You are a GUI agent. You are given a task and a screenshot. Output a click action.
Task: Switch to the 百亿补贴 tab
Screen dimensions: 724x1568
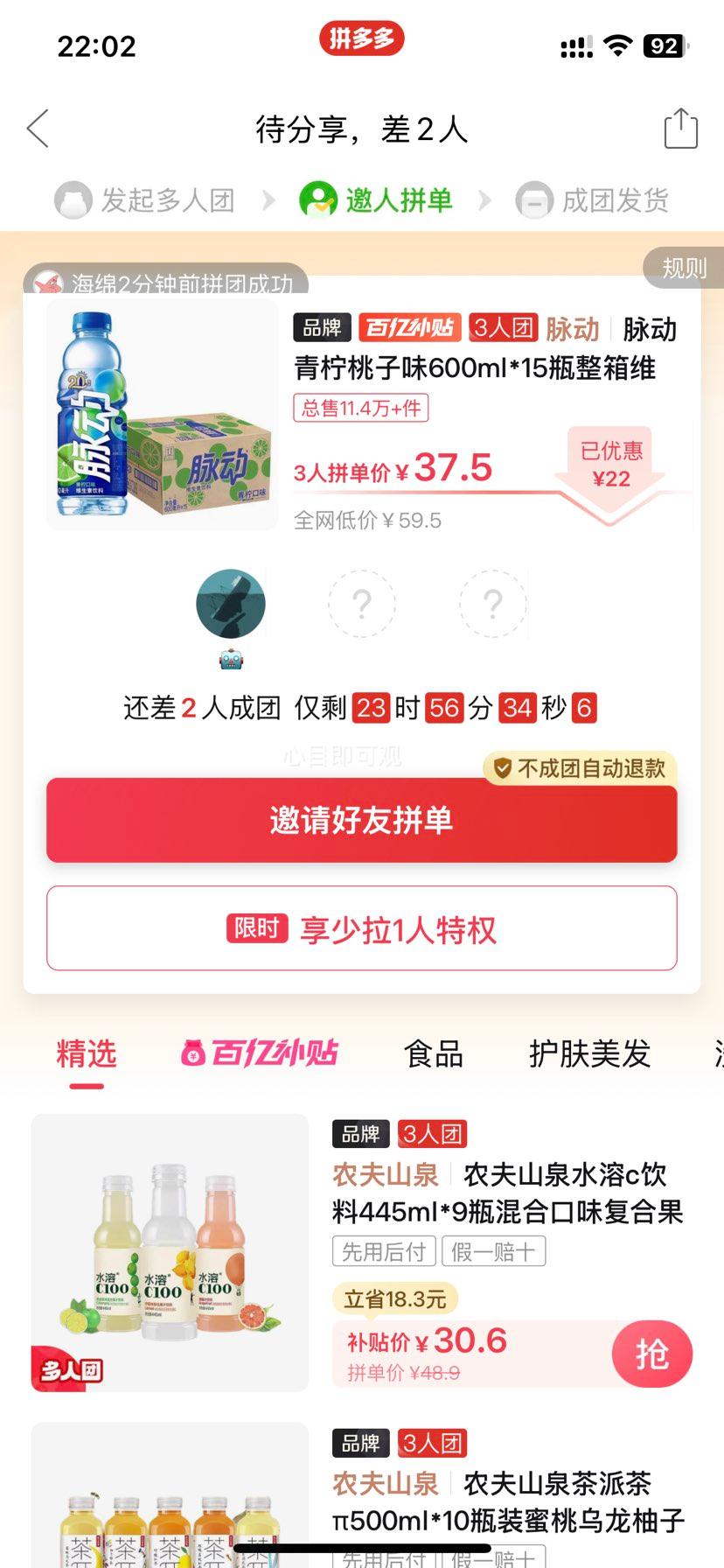click(x=259, y=1054)
